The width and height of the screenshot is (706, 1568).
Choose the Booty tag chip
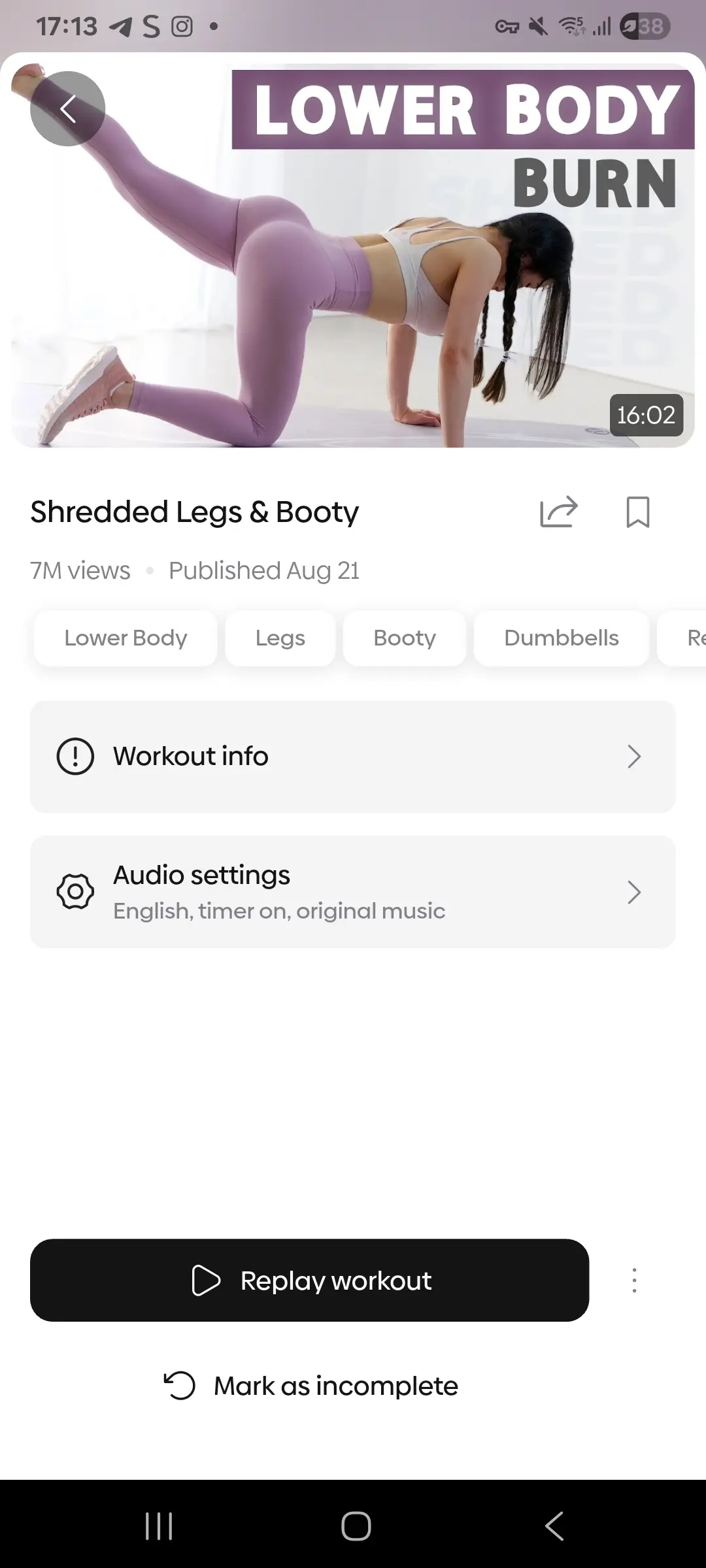click(x=405, y=638)
